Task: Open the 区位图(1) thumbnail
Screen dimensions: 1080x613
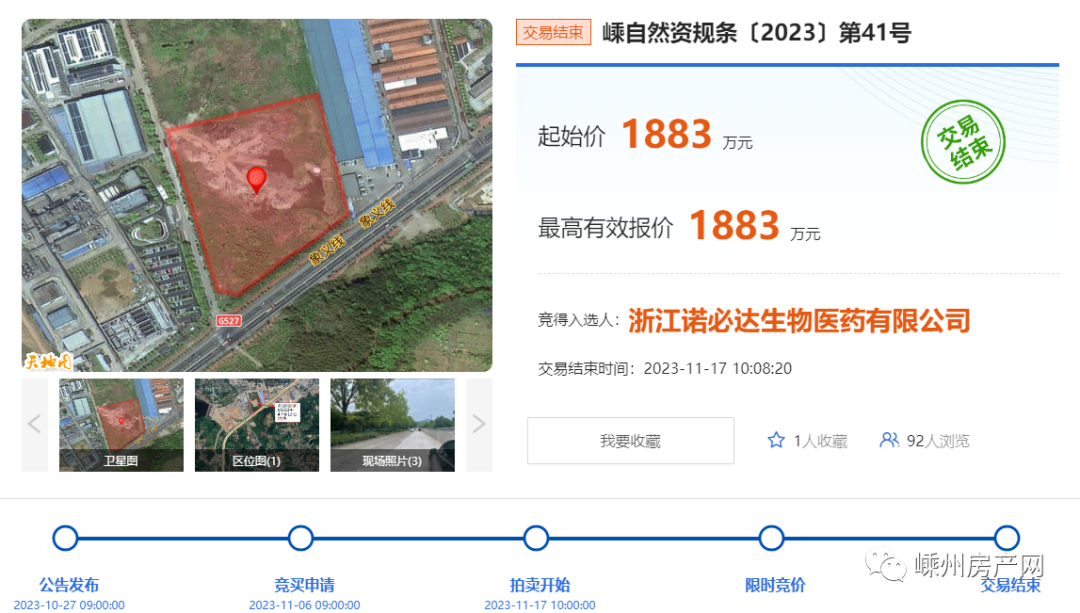Action: point(257,424)
